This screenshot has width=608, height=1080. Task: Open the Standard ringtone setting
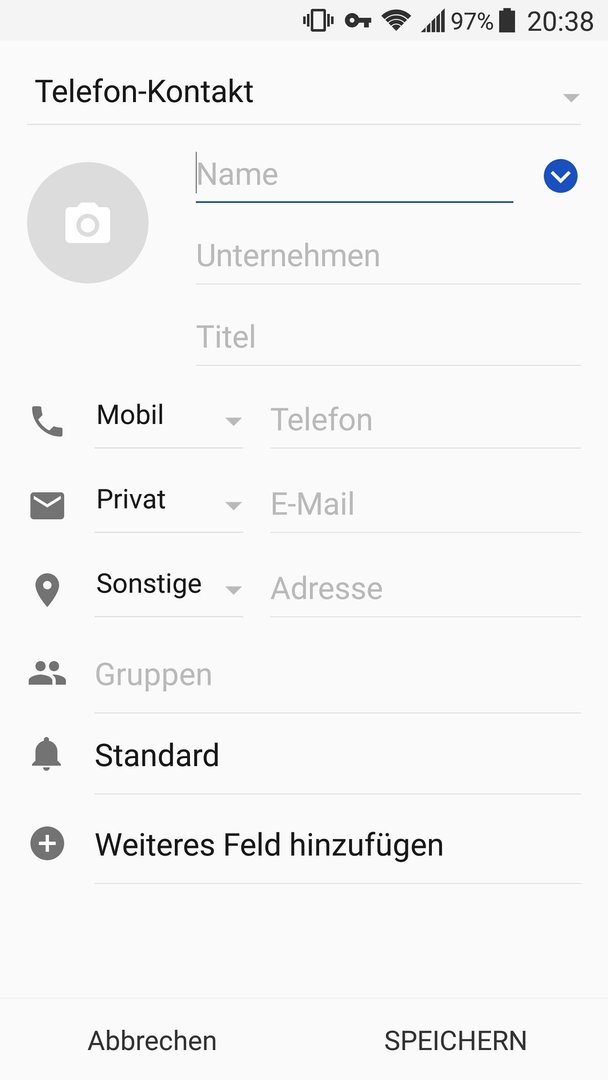pyautogui.click(x=337, y=756)
